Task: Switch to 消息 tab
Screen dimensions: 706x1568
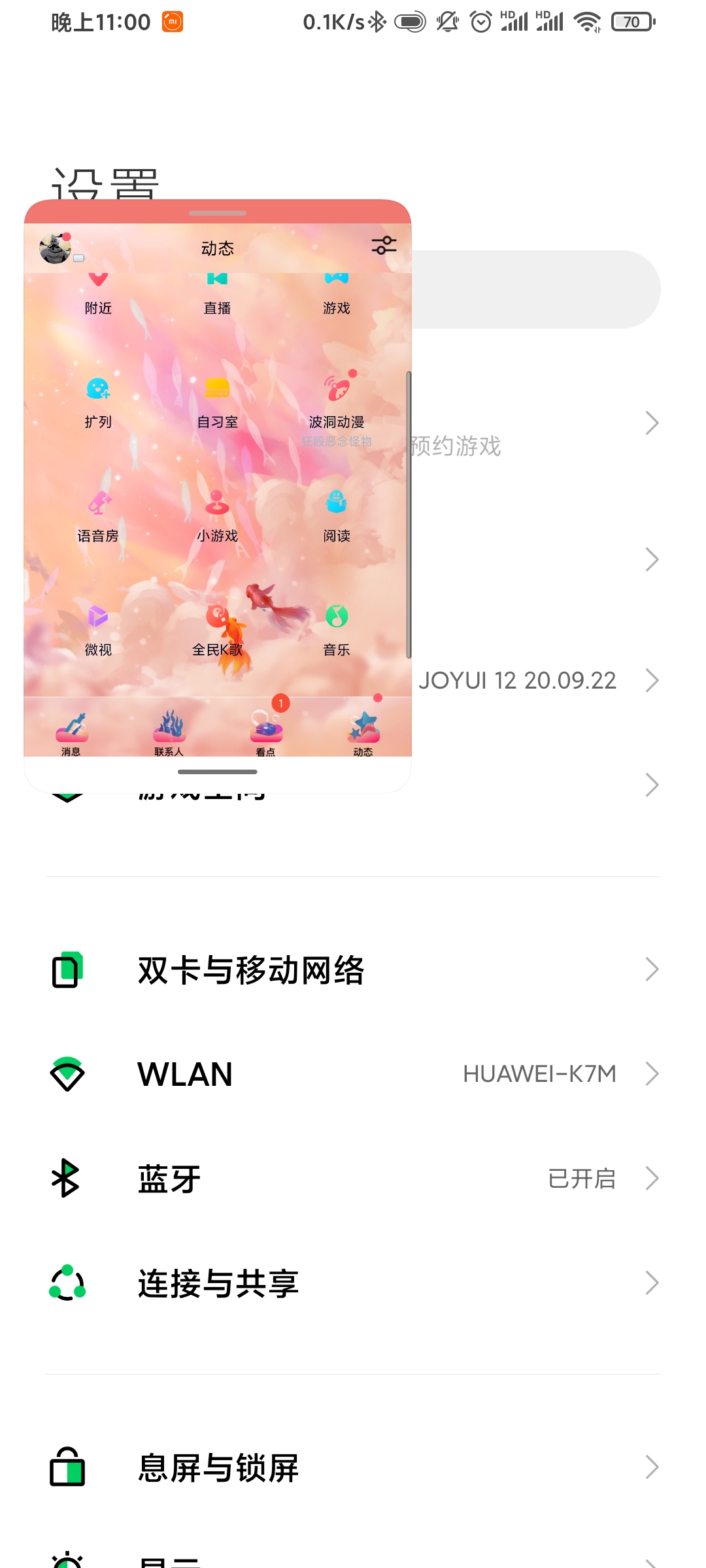Action: (72, 733)
